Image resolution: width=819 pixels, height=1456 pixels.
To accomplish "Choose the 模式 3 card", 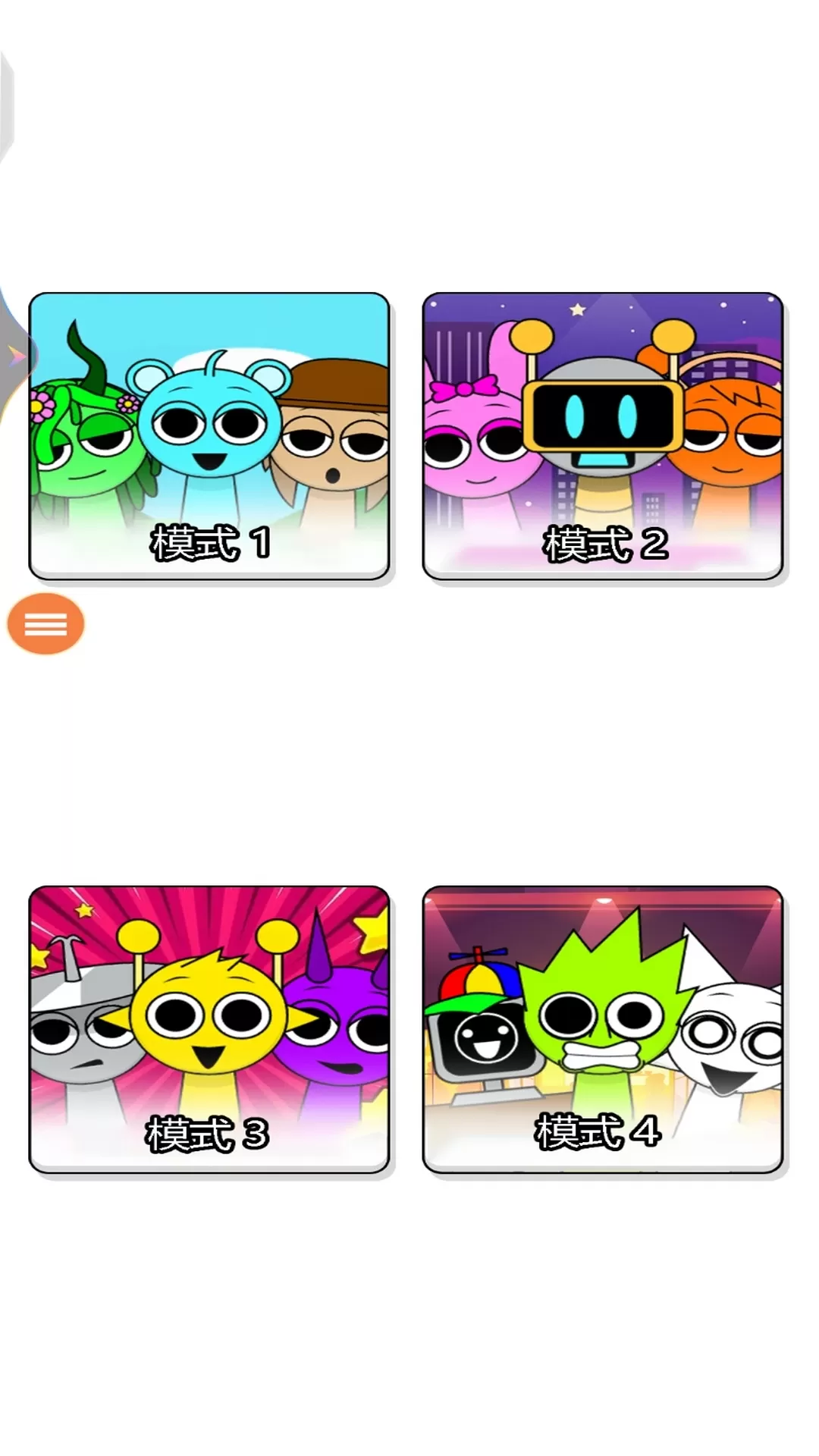I will point(209,1029).
